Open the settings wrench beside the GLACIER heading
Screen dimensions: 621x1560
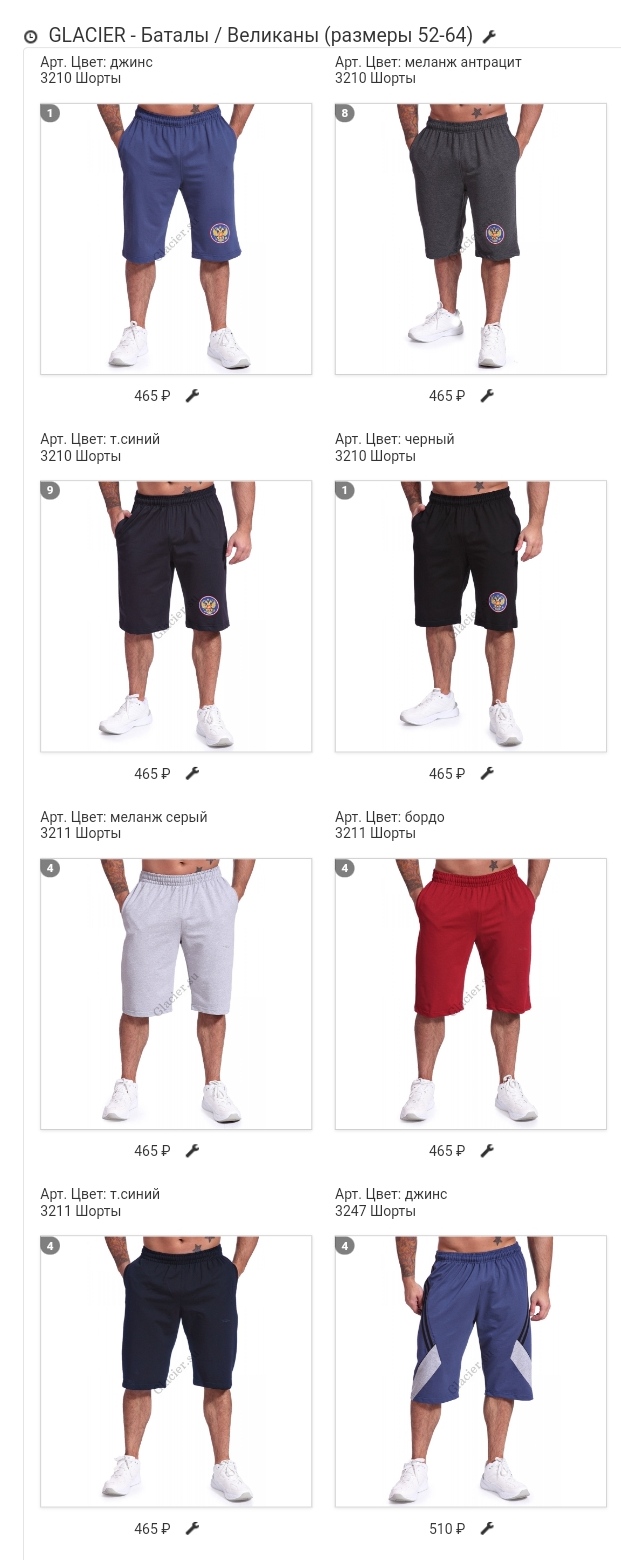[x=489, y=37]
